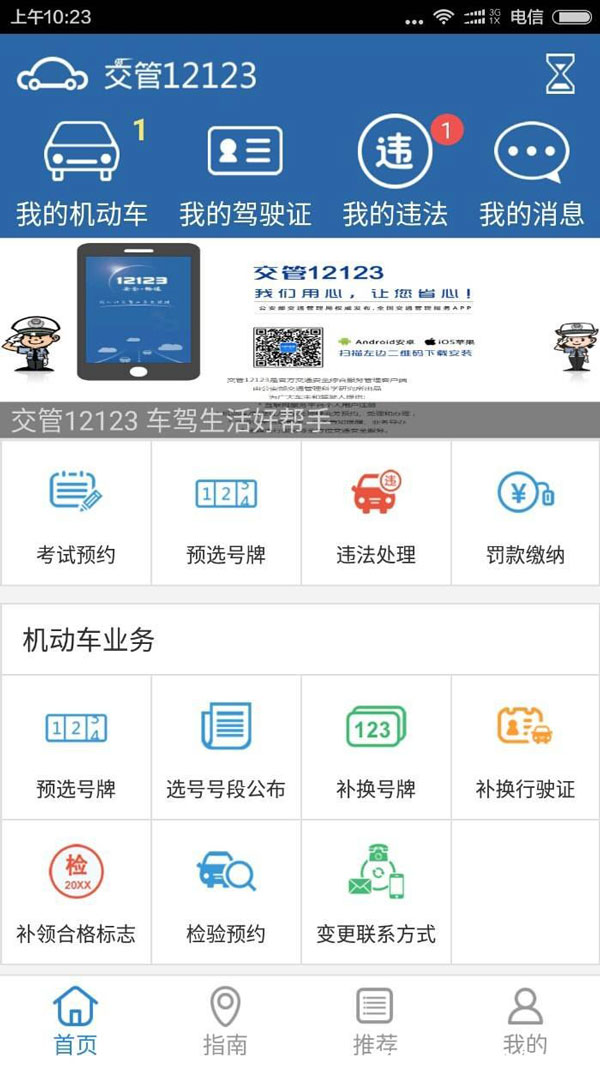Tap 补领合格标志
Viewport: 600px width, 1066px height.
pos(76,893)
